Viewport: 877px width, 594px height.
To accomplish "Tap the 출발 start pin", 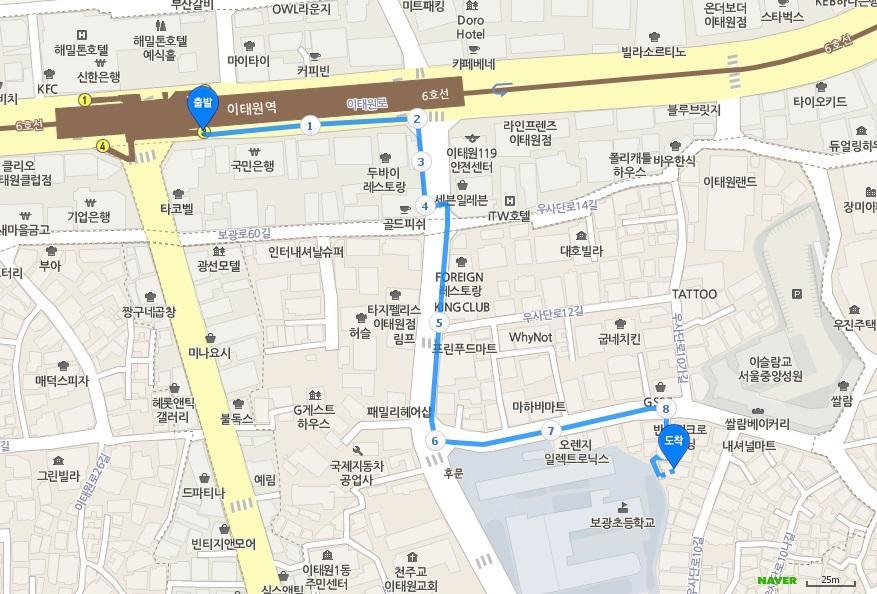I will tap(202, 105).
